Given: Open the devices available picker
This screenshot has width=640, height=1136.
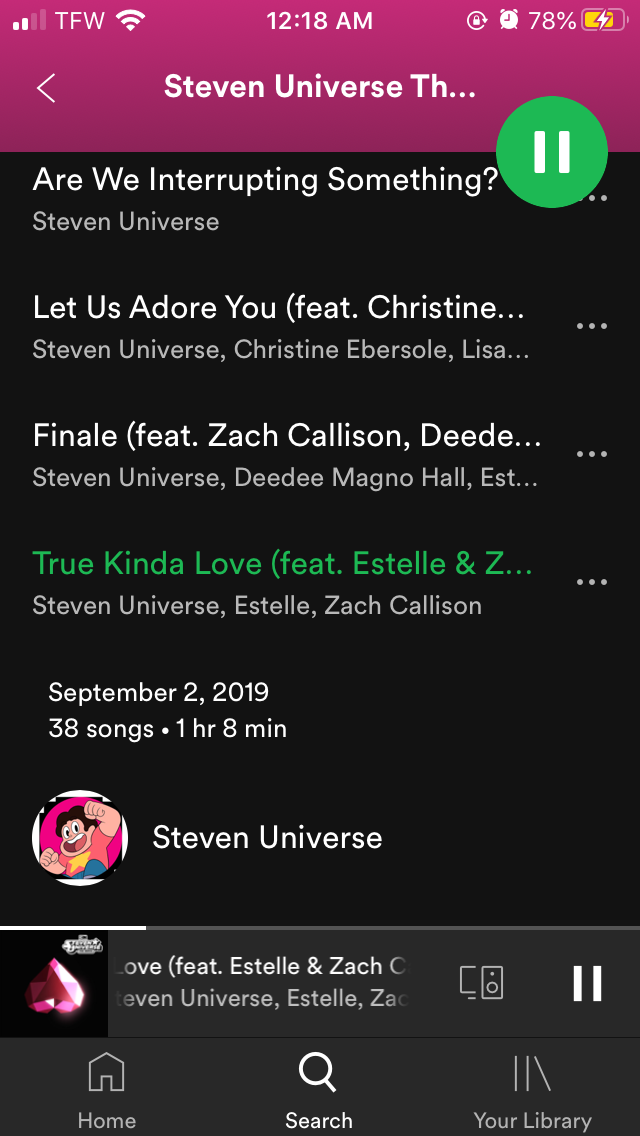Looking at the screenshot, I should [482, 983].
